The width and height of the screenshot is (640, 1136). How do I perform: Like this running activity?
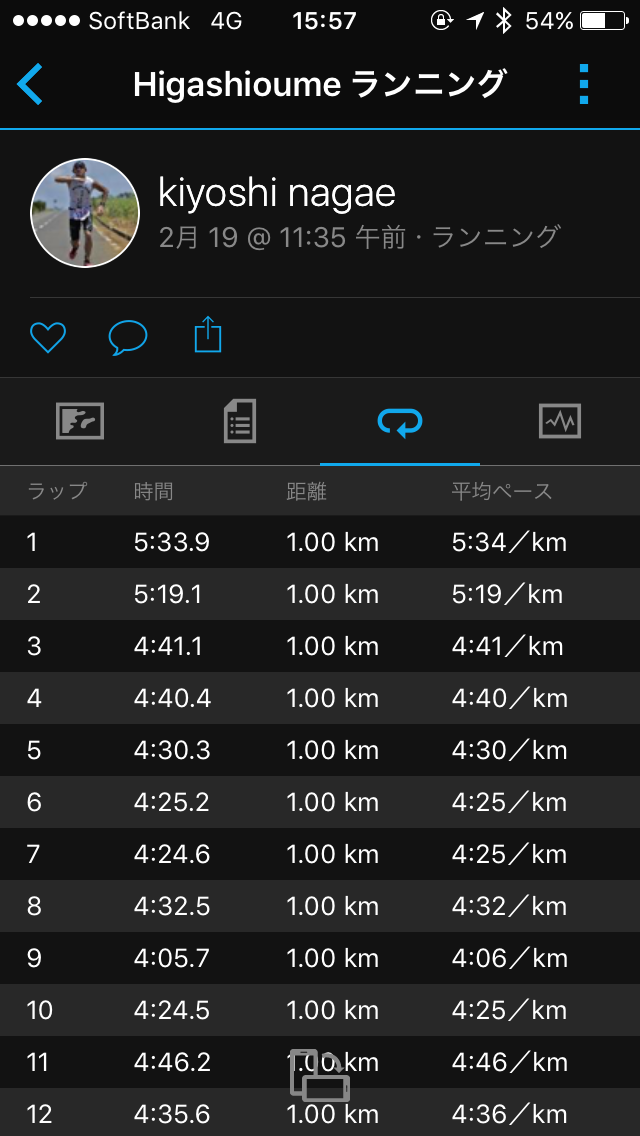point(47,337)
